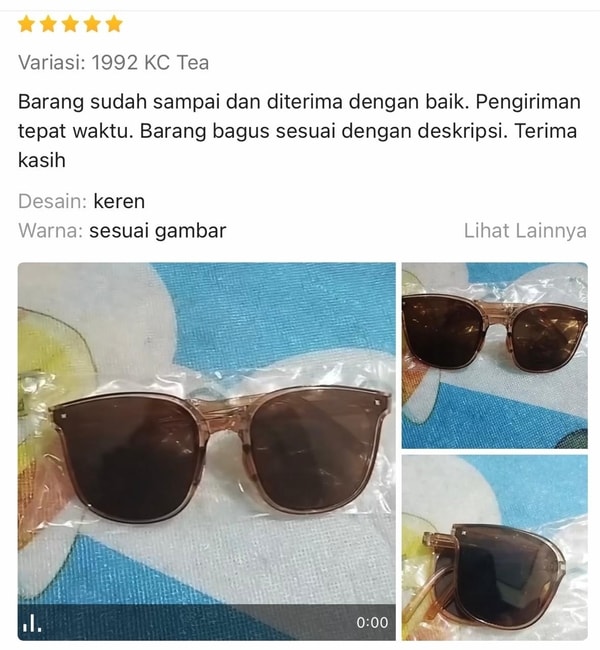This screenshot has height=650, width=600.
Task: Open the bottom right folded sunglasses photo
Action: [x=494, y=547]
